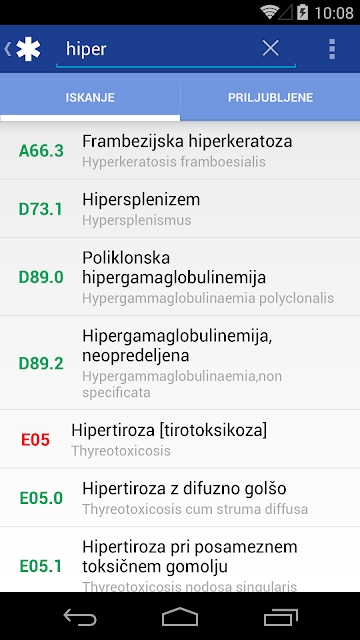360x640 pixels.
Task: Tap the system back button
Action: click(80, 616)
